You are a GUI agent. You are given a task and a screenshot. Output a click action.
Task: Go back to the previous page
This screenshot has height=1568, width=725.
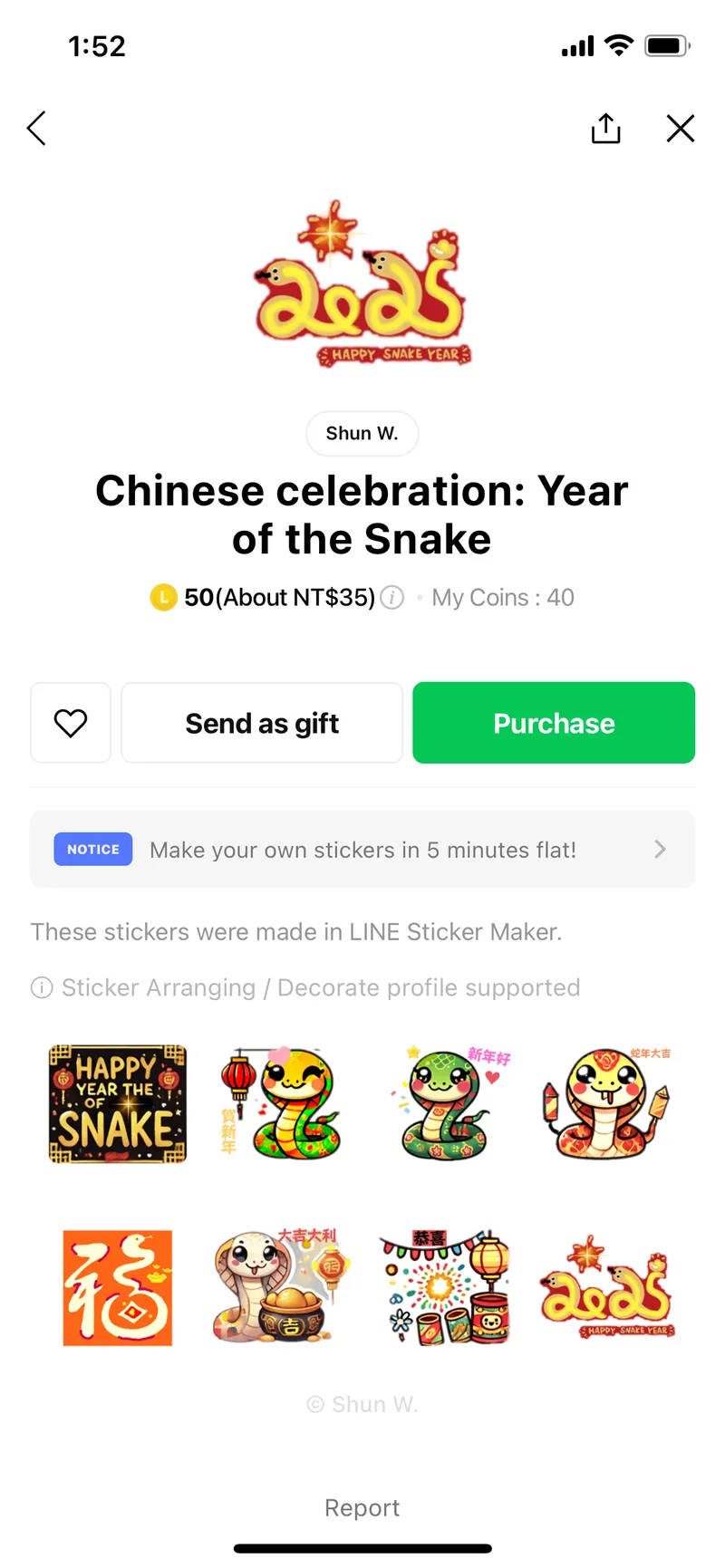pyautogui.click(x=36, y=129)
